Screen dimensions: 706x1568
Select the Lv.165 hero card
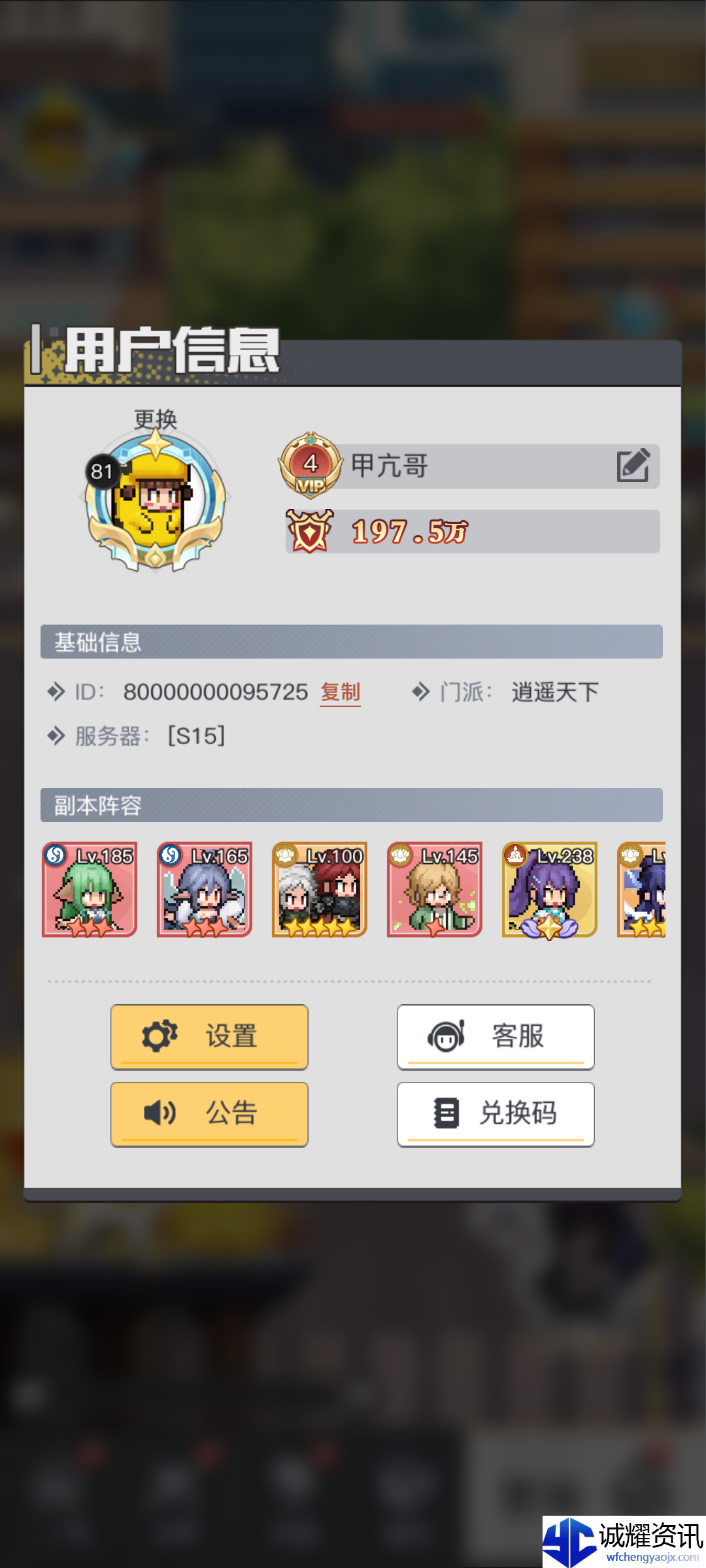(x=205, y=889)
